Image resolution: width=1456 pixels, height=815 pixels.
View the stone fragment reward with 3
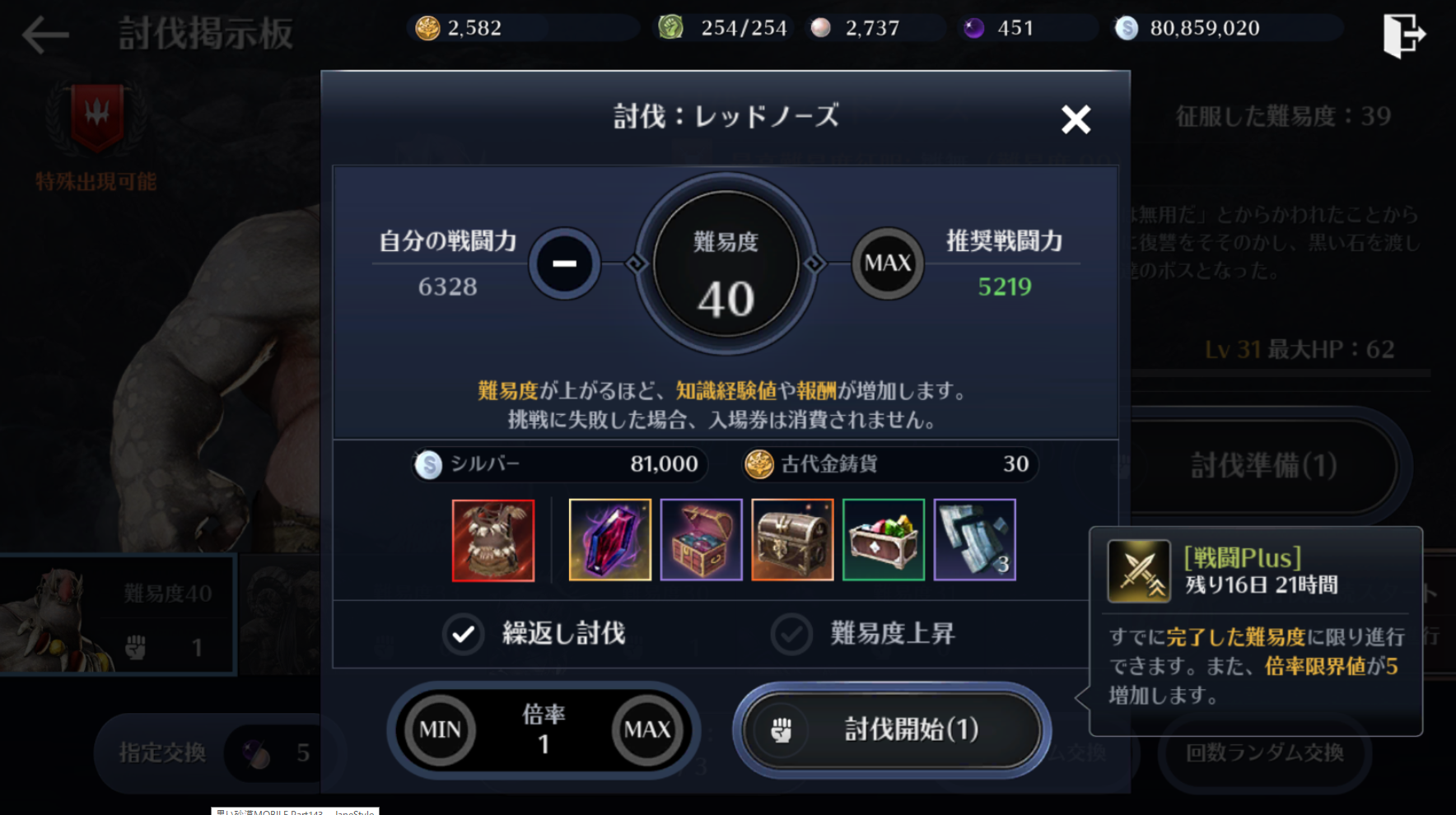(x=975, y=540)
